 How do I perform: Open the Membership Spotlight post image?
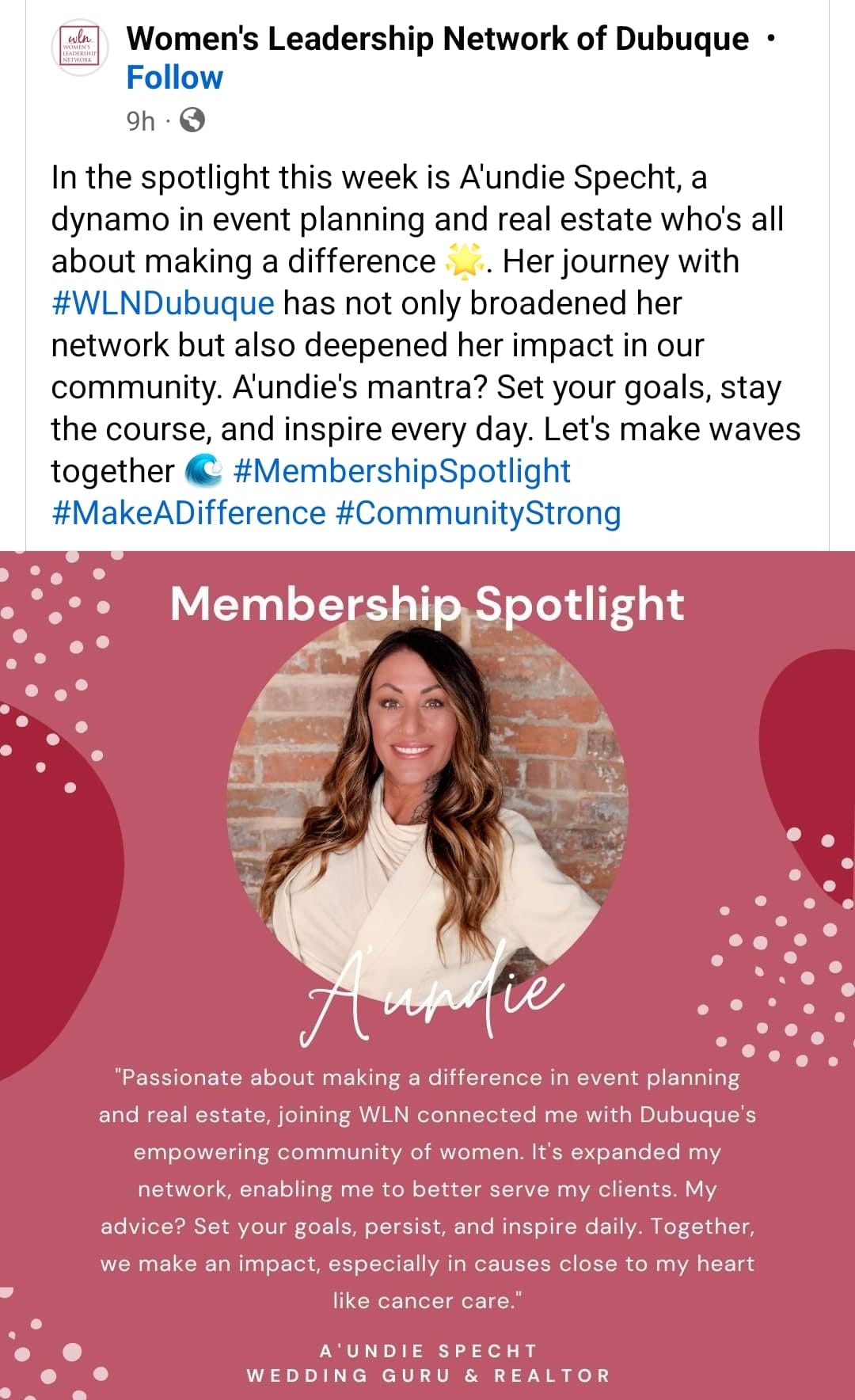click(427, 974)
